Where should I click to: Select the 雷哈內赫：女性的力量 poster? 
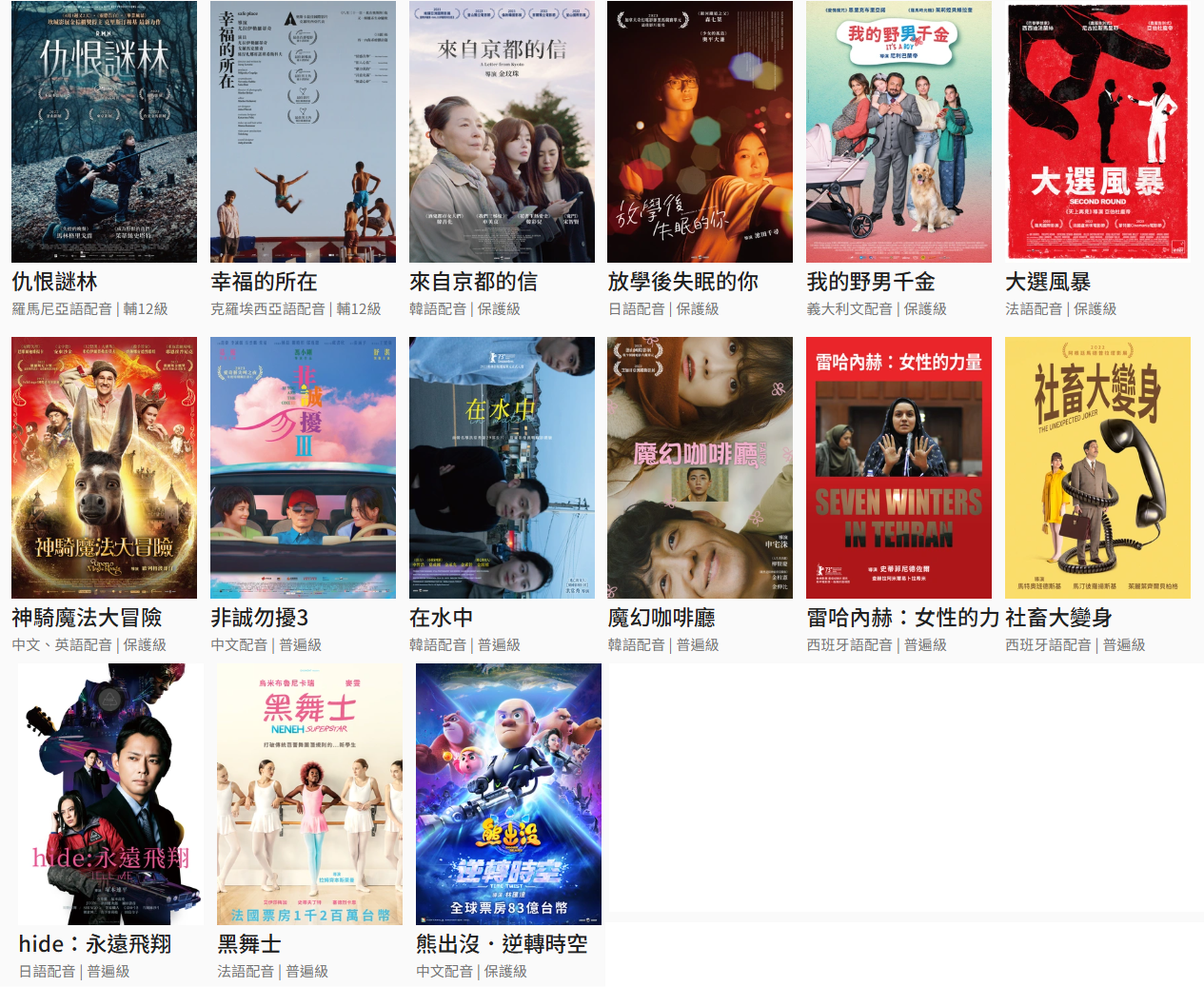click(898, 467)
